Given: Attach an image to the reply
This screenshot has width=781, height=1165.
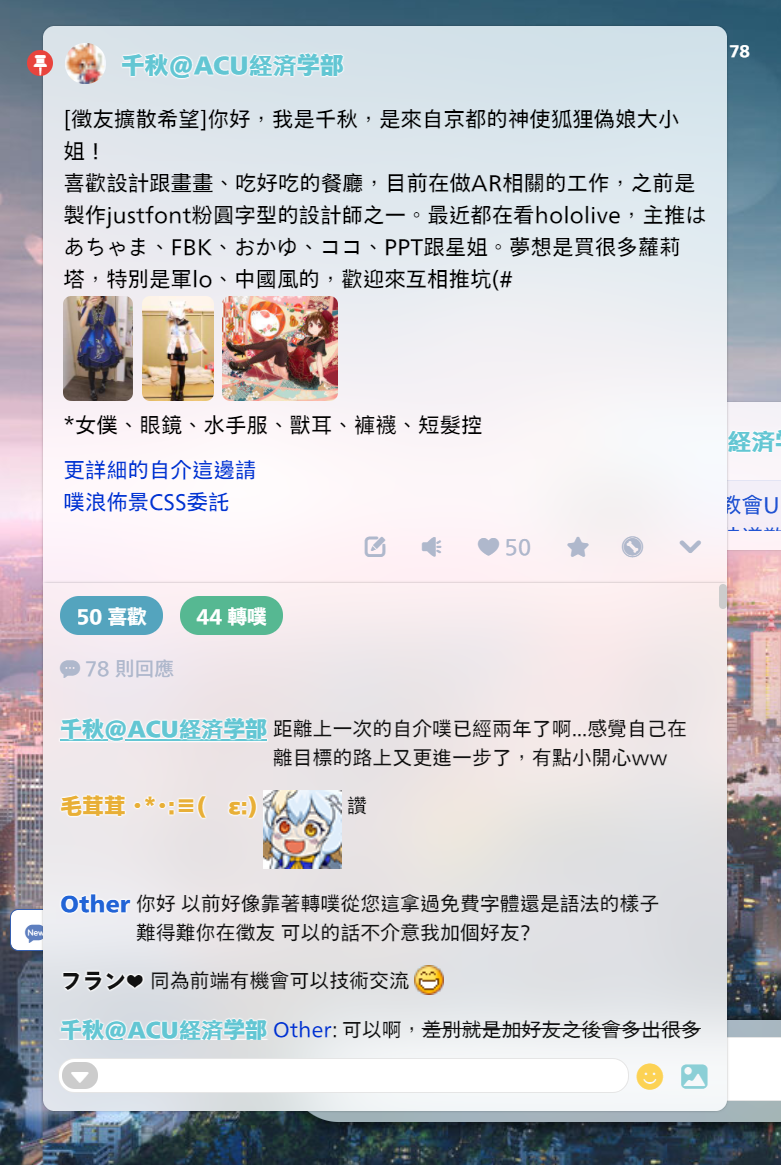Looking at the screenshot, I should click(x=694, y=1076).
